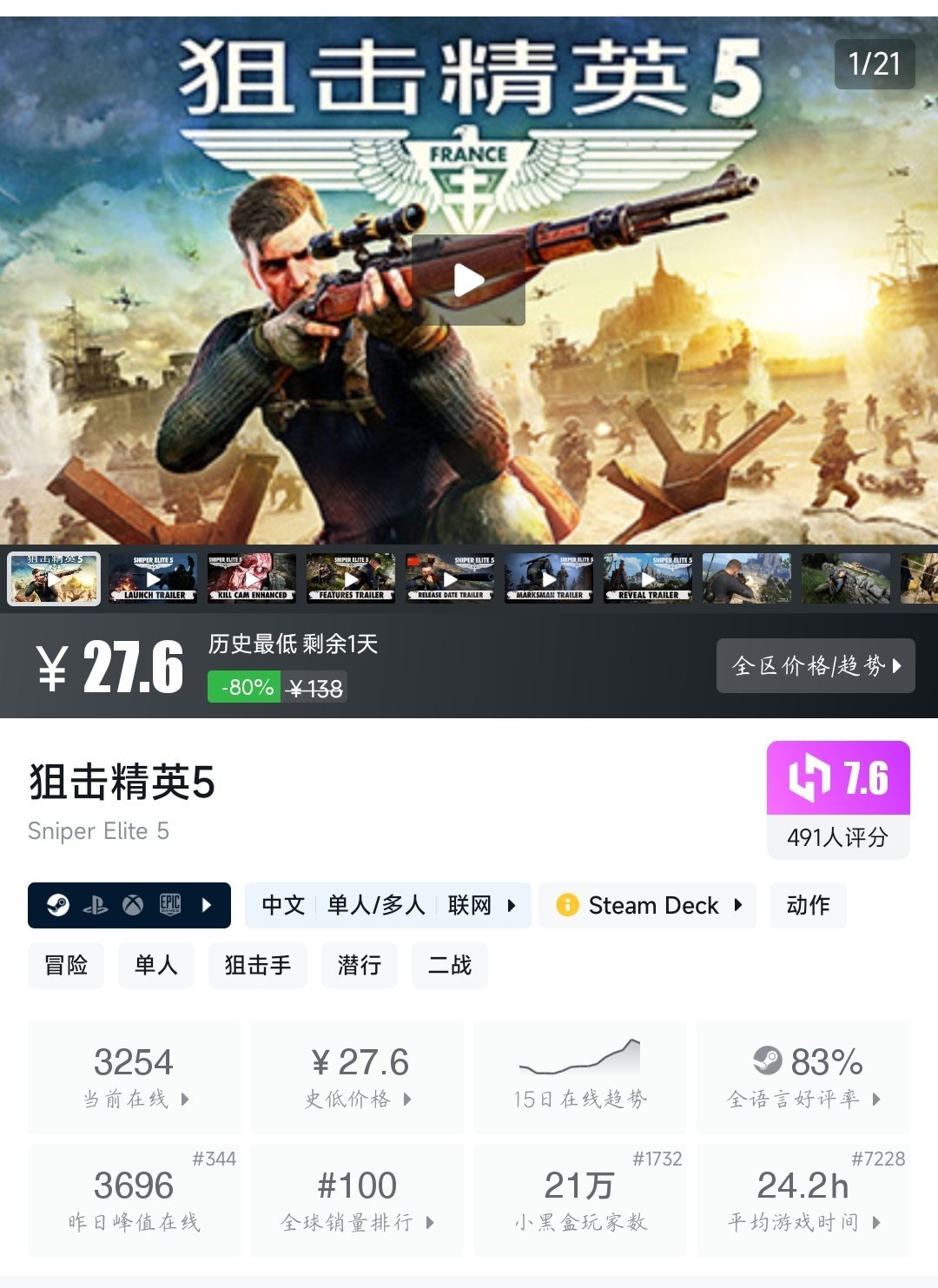Open the 7.6 rating score card

[x=838, y=799]
